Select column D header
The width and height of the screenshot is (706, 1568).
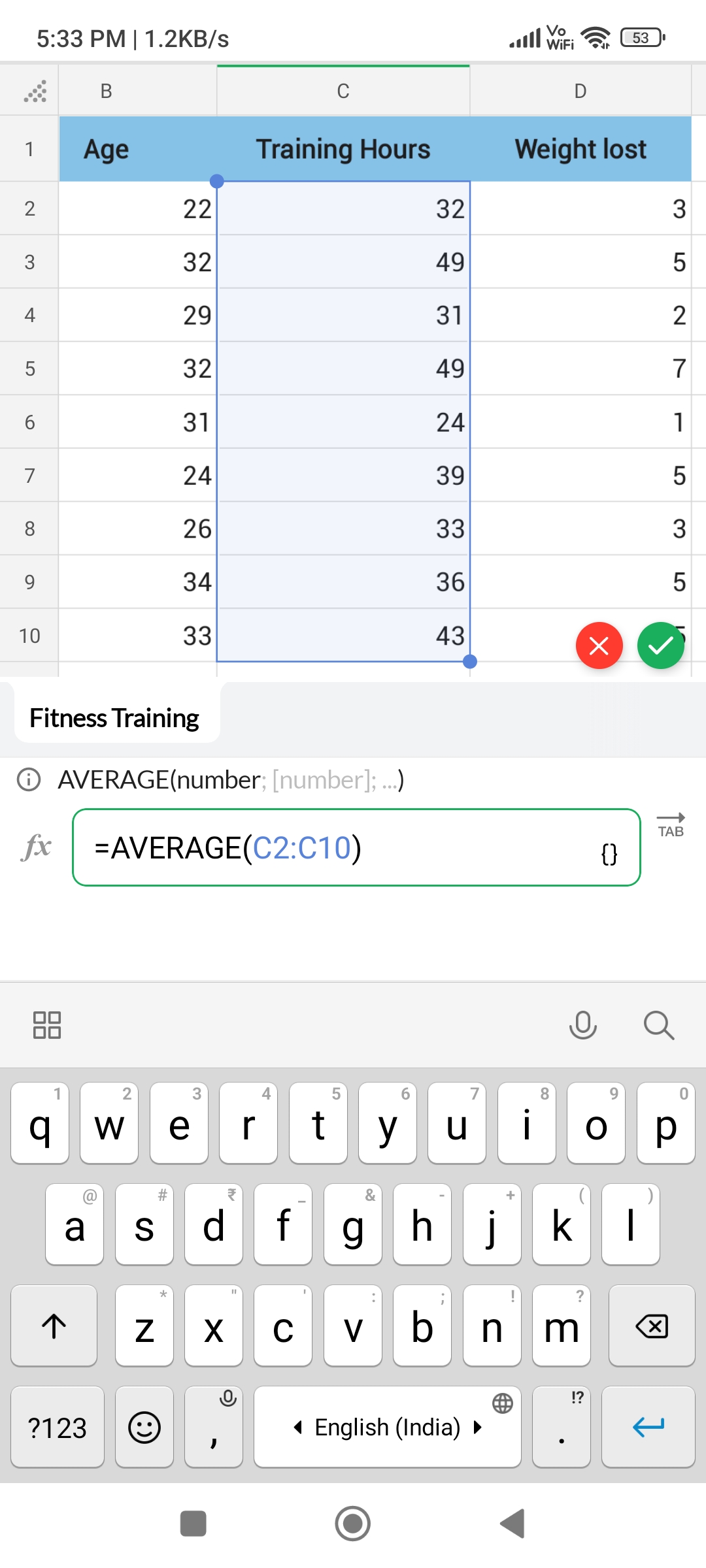580,91
